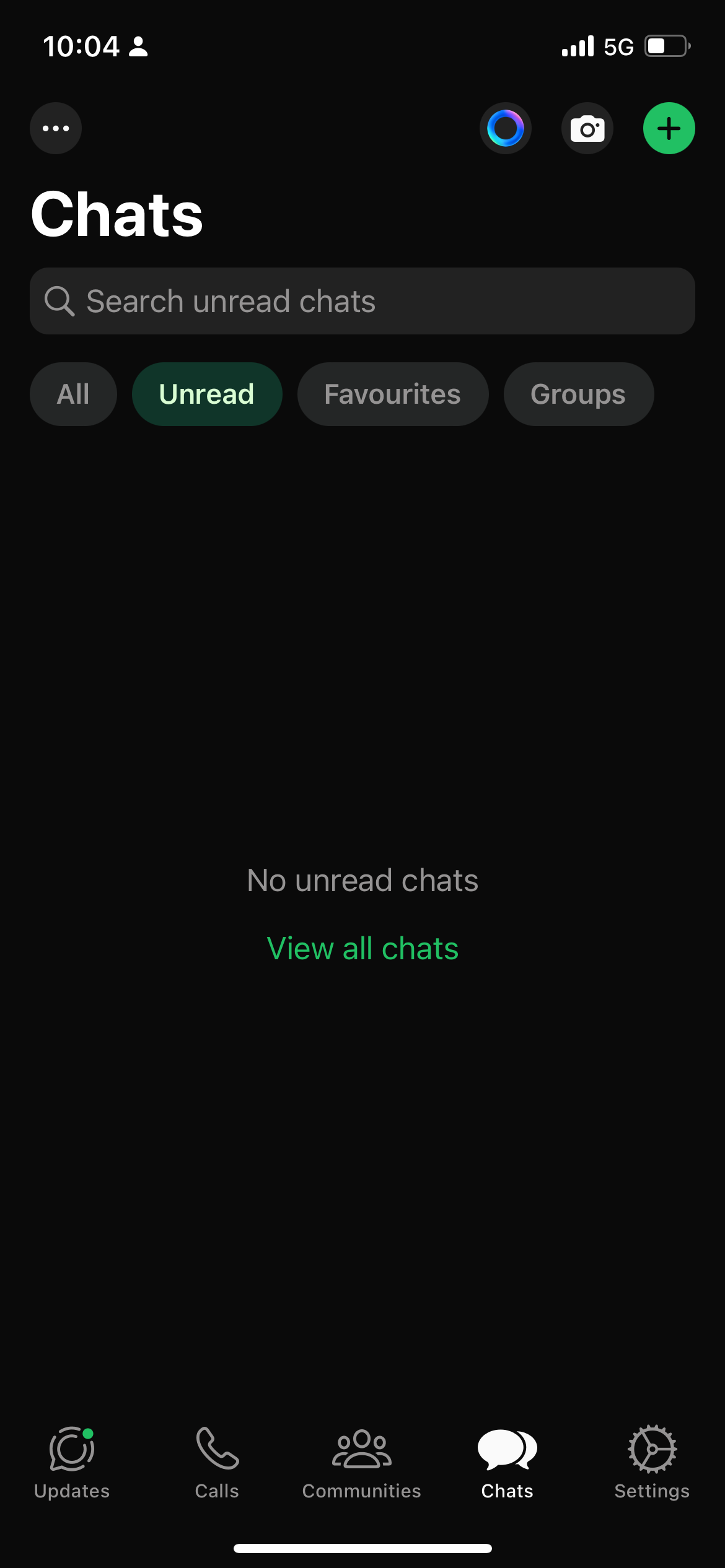Switch to the Updates tab
Screen dimensions: 725x1568
pyautogui.click(x=72, y=1463)
